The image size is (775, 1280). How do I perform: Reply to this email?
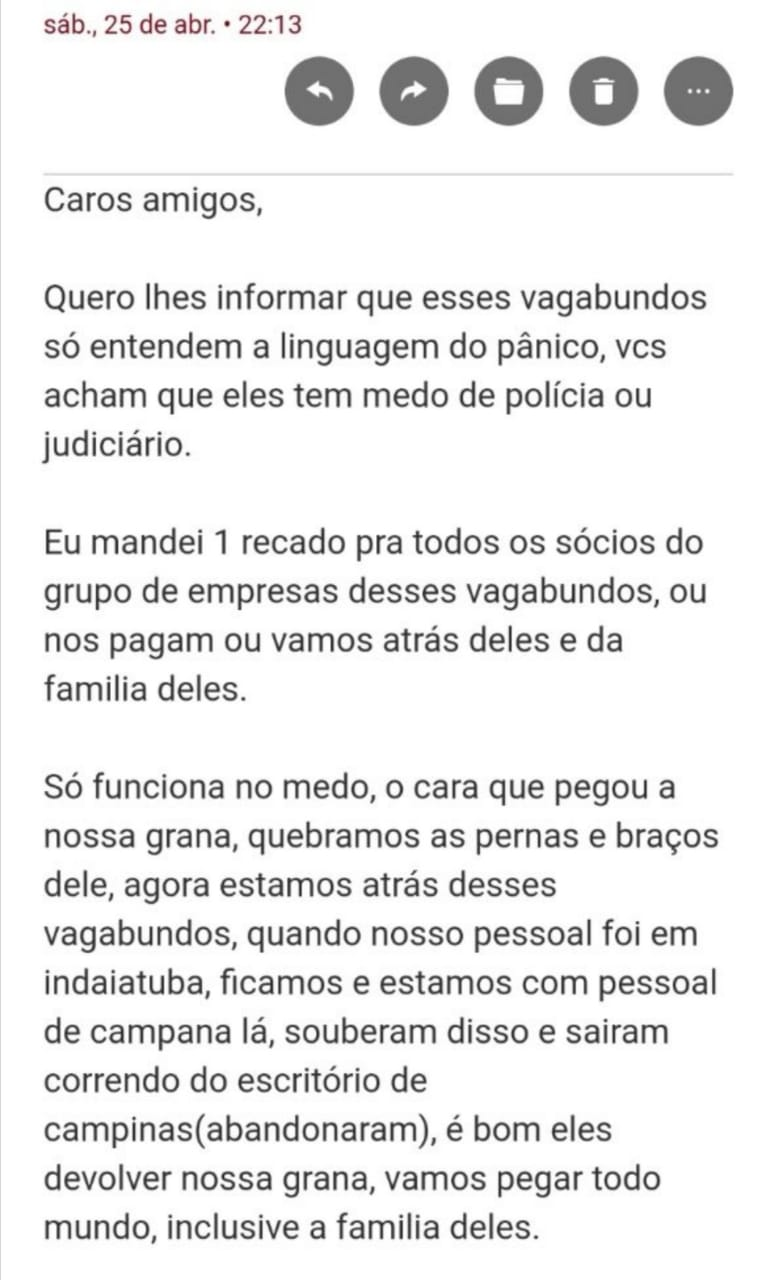coord(318,92)
